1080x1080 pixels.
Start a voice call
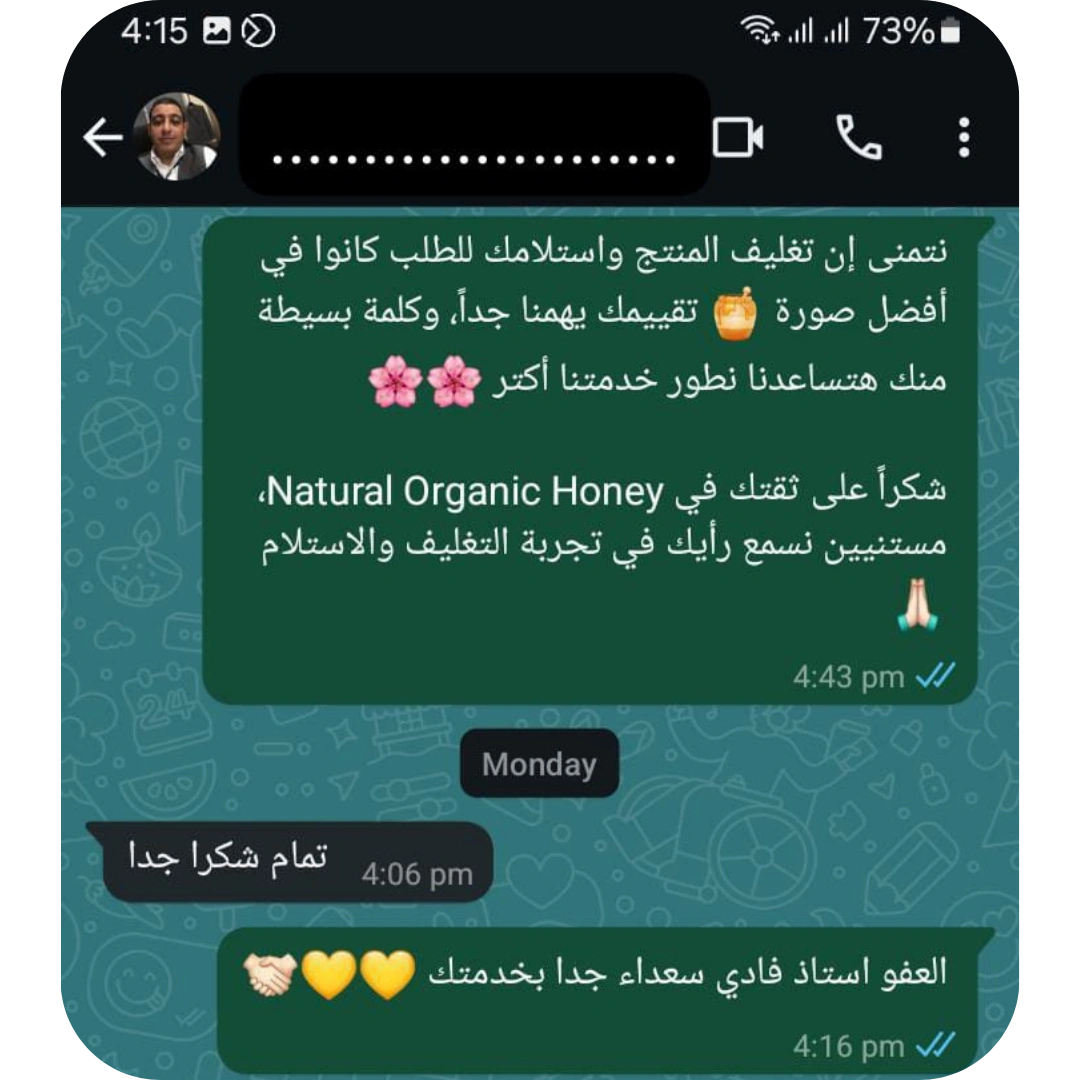pyautogui.click(x=858, y=138)
